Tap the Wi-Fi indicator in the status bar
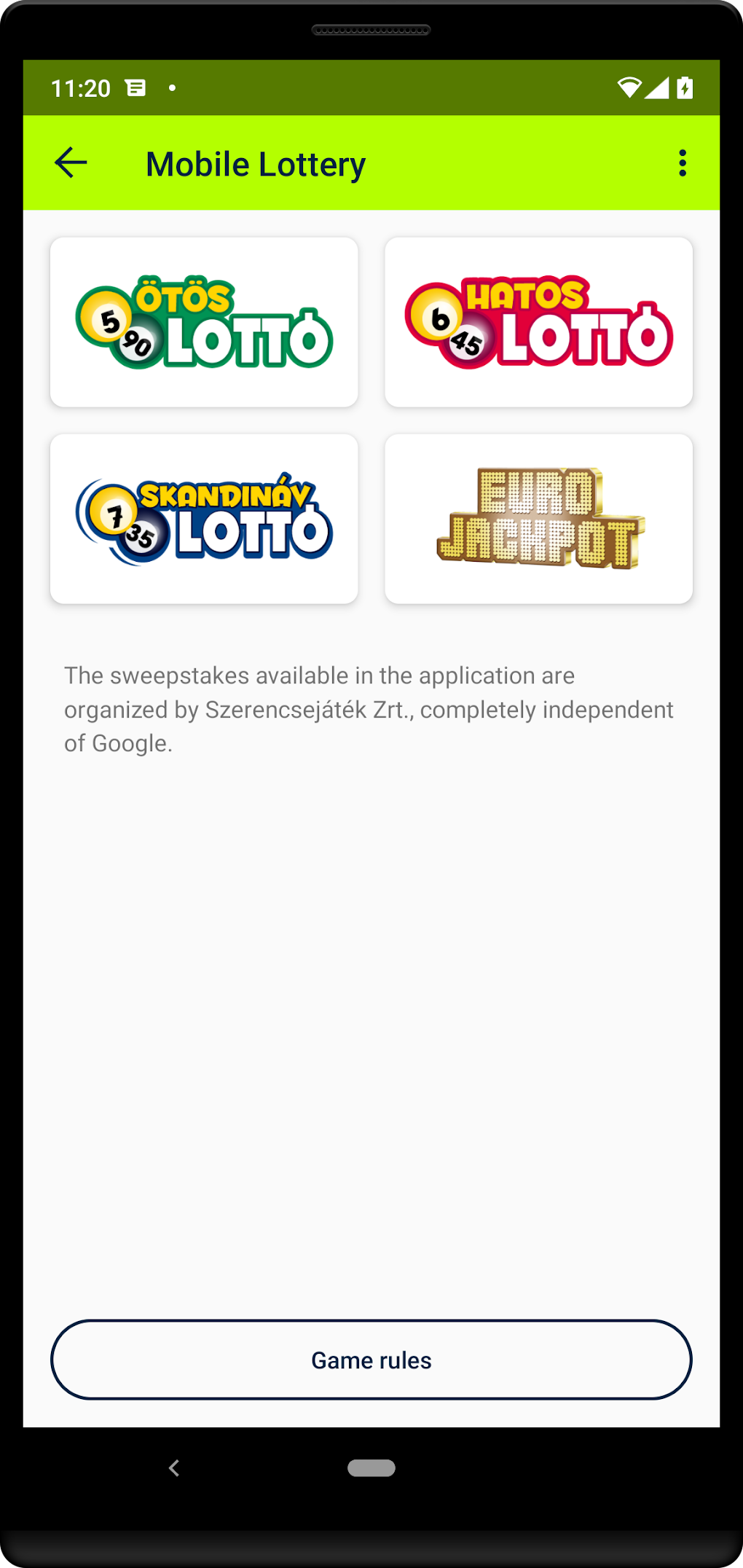Screen dimensions: 743x1568 [x=628, y=87]
